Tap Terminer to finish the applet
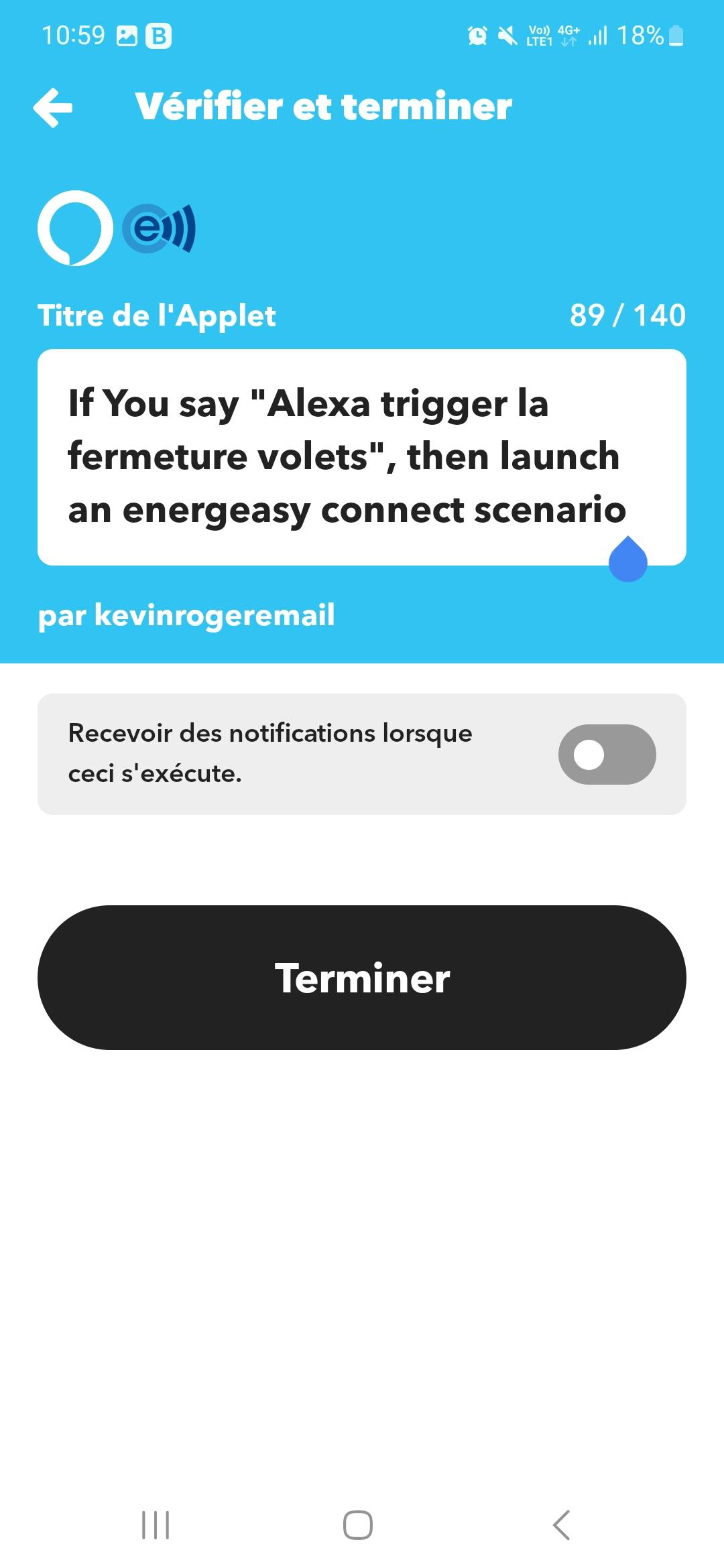Image resolution: width=724 pixels, height=1568 pixels. (362, 978)
